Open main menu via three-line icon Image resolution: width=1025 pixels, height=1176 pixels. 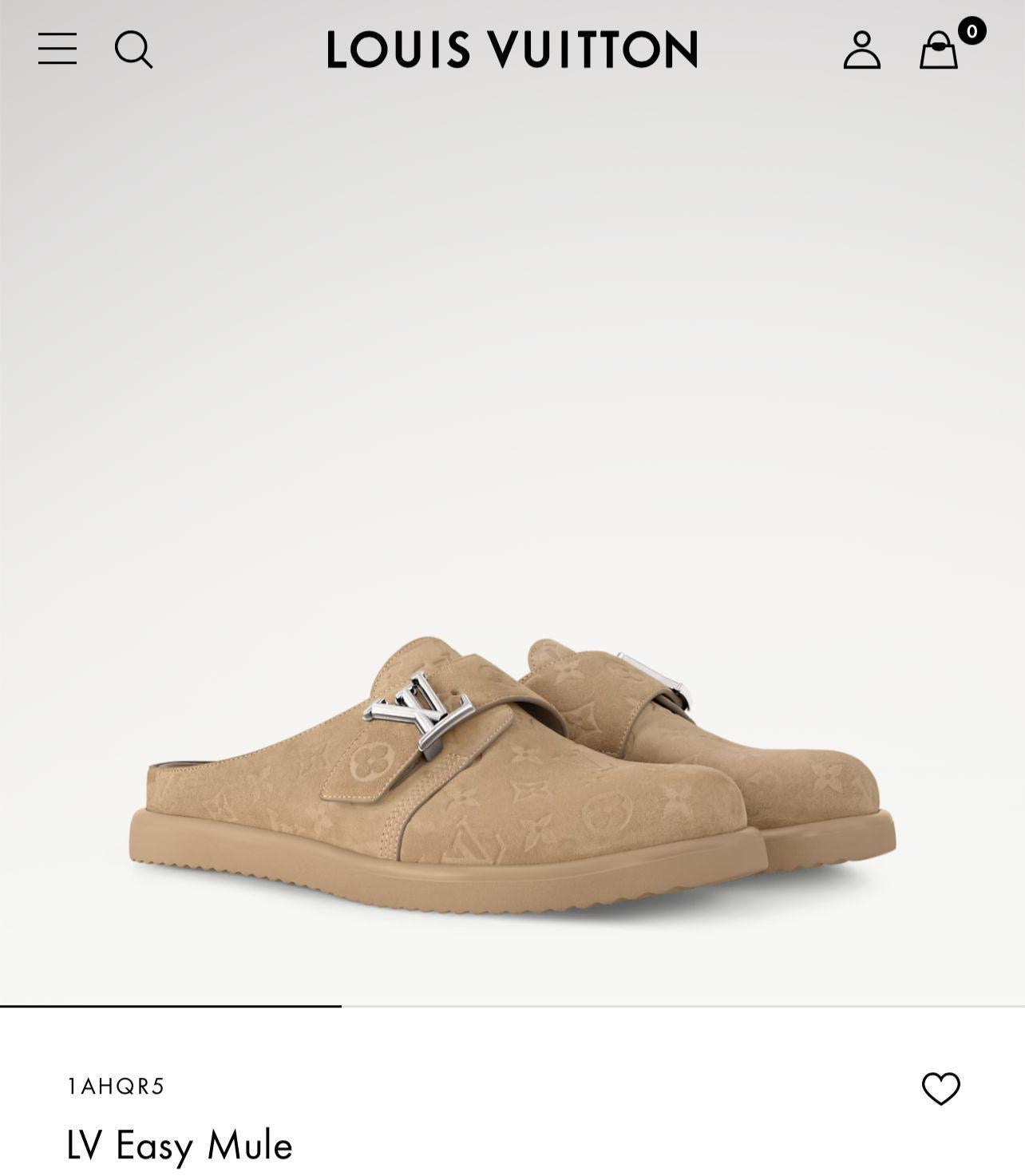pyautogui.click(x=56, y=50)
